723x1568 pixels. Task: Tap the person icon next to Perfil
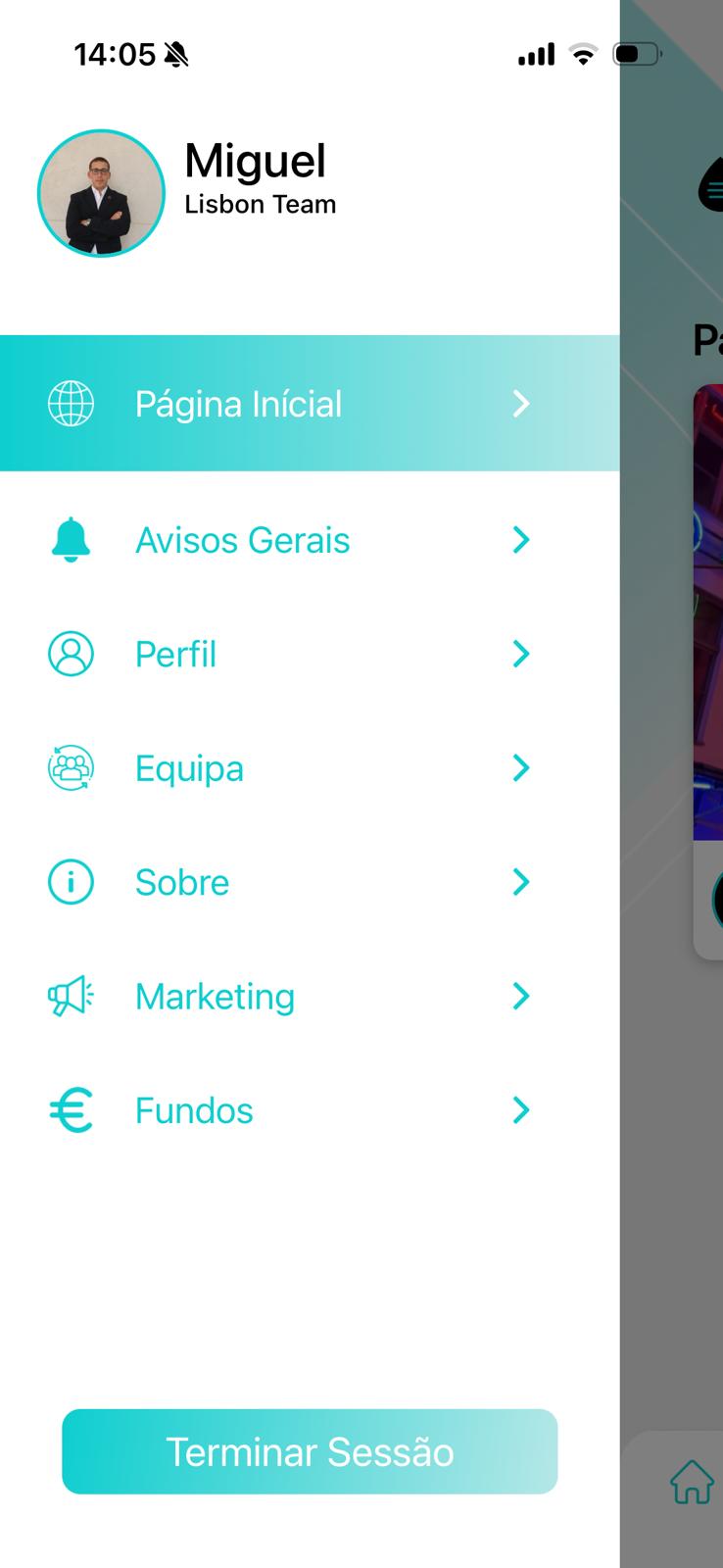click(70, 654)
